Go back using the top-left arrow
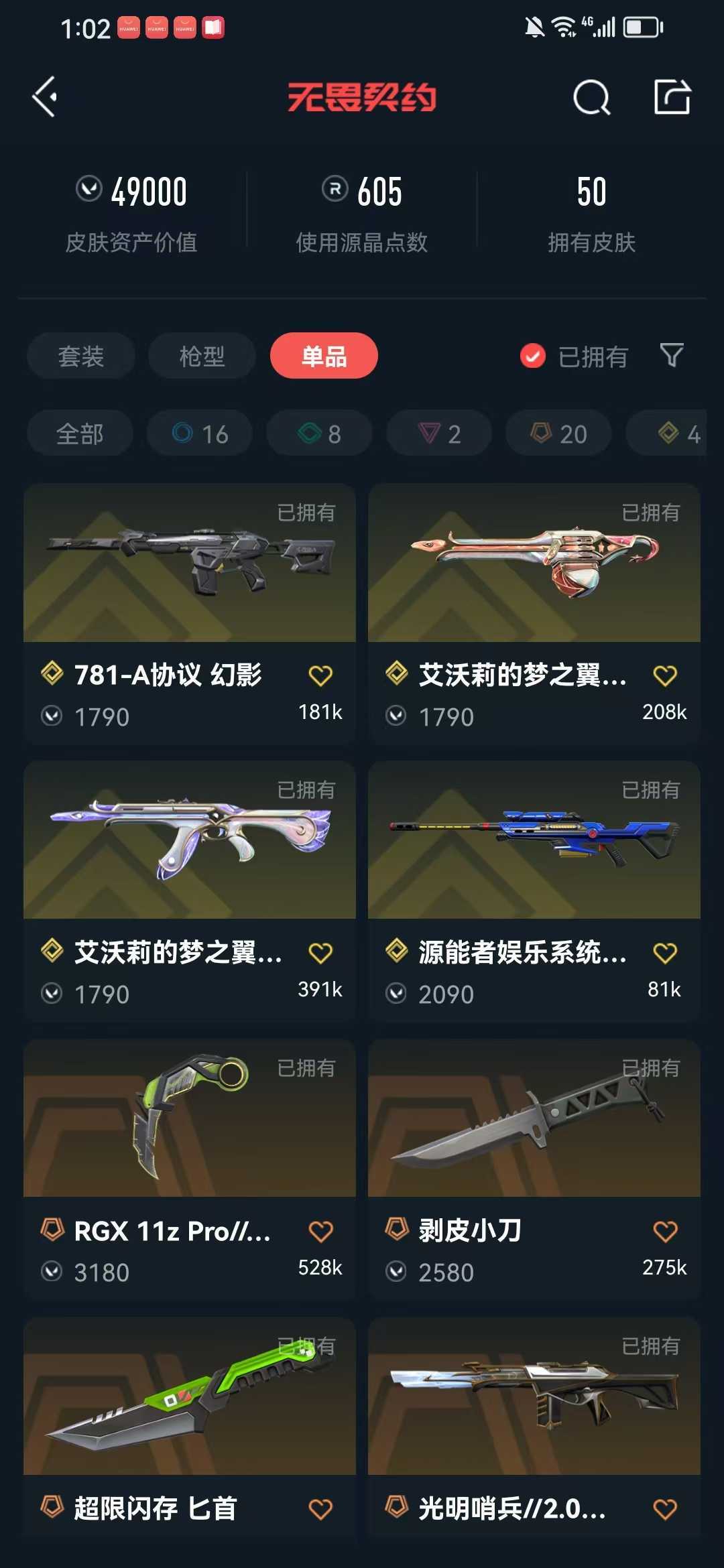This screenshot has width=724, height=1568. tap(45, 97)
